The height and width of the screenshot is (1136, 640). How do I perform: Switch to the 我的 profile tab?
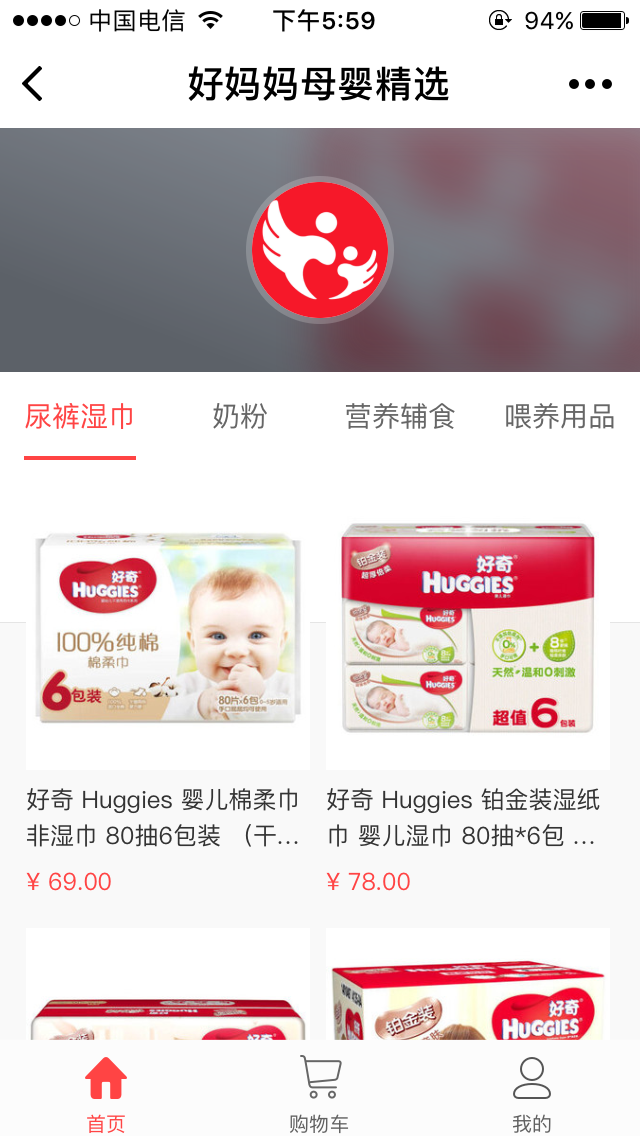click(x=532, y=1093)
